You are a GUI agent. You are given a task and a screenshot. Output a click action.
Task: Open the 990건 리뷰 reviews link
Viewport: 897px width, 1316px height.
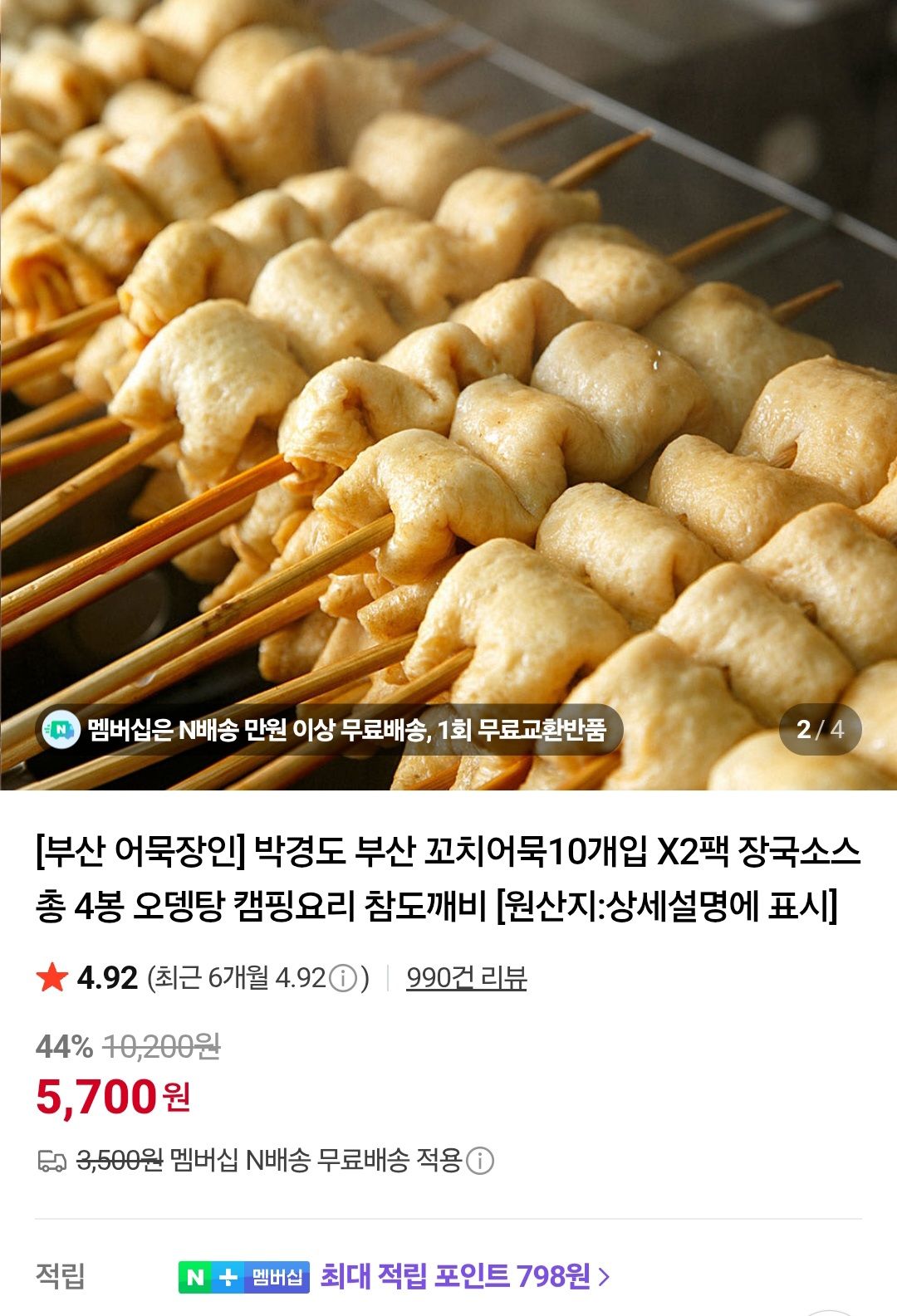point(466,978)
